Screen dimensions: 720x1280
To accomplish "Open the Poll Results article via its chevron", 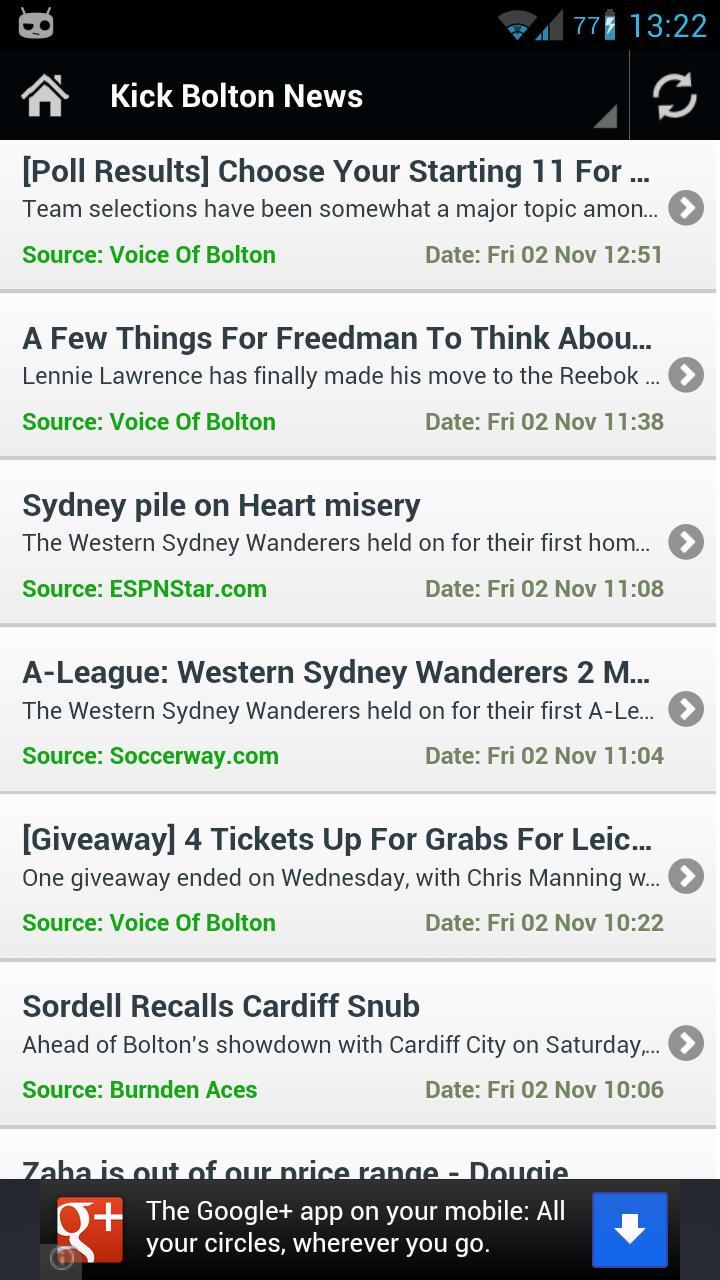I will coord(686,208).
